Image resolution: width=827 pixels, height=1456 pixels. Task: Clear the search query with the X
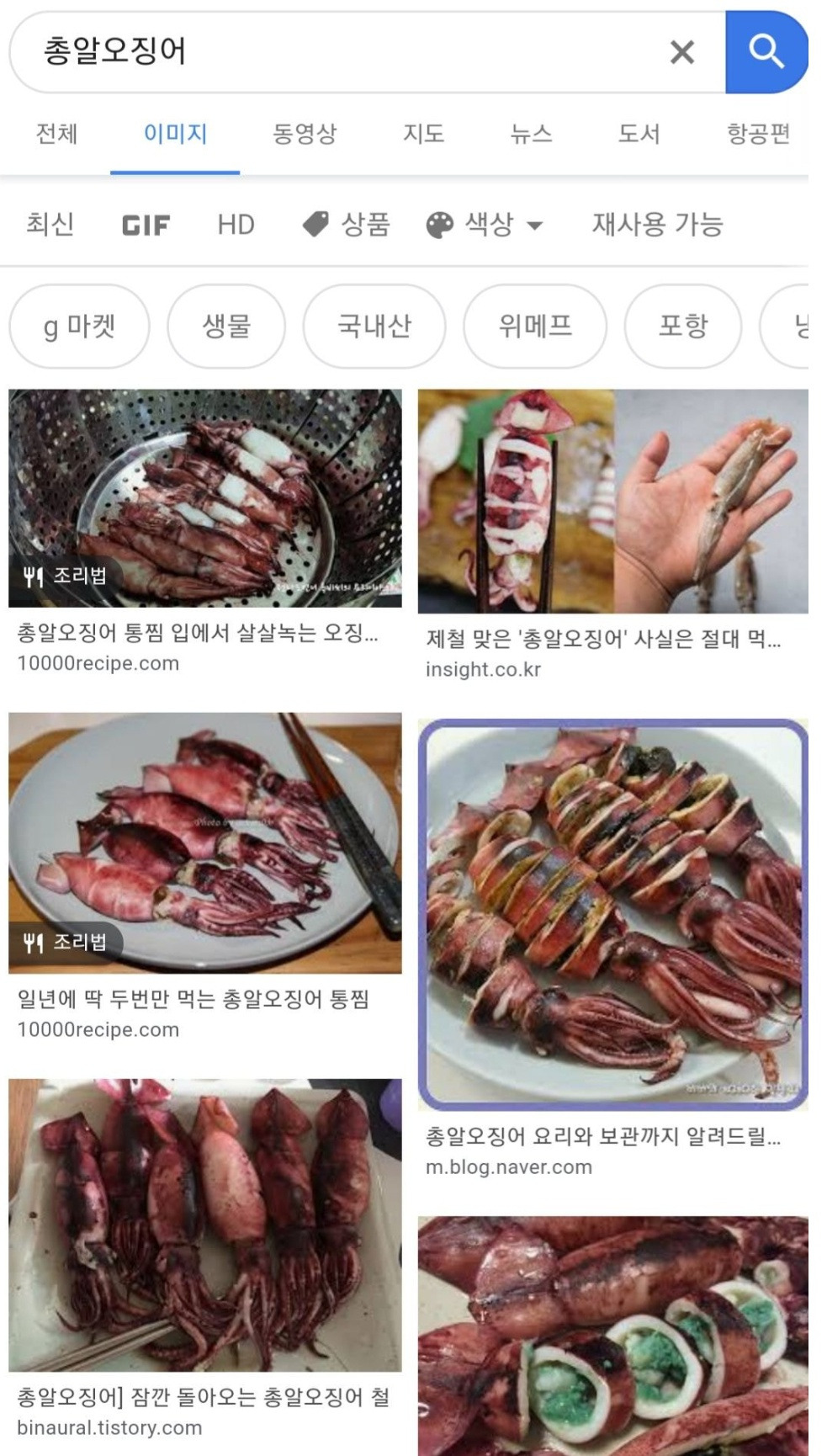[681, 52]
